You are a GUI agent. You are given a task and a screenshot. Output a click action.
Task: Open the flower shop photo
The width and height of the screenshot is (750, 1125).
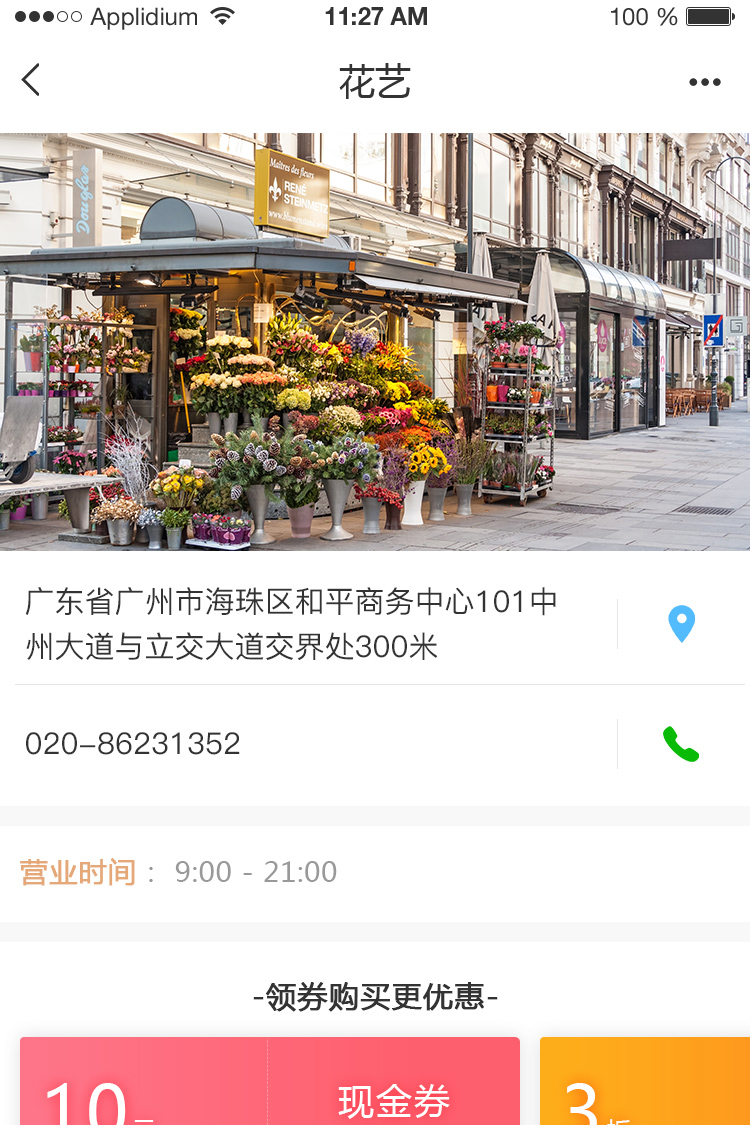pos(375,341)
